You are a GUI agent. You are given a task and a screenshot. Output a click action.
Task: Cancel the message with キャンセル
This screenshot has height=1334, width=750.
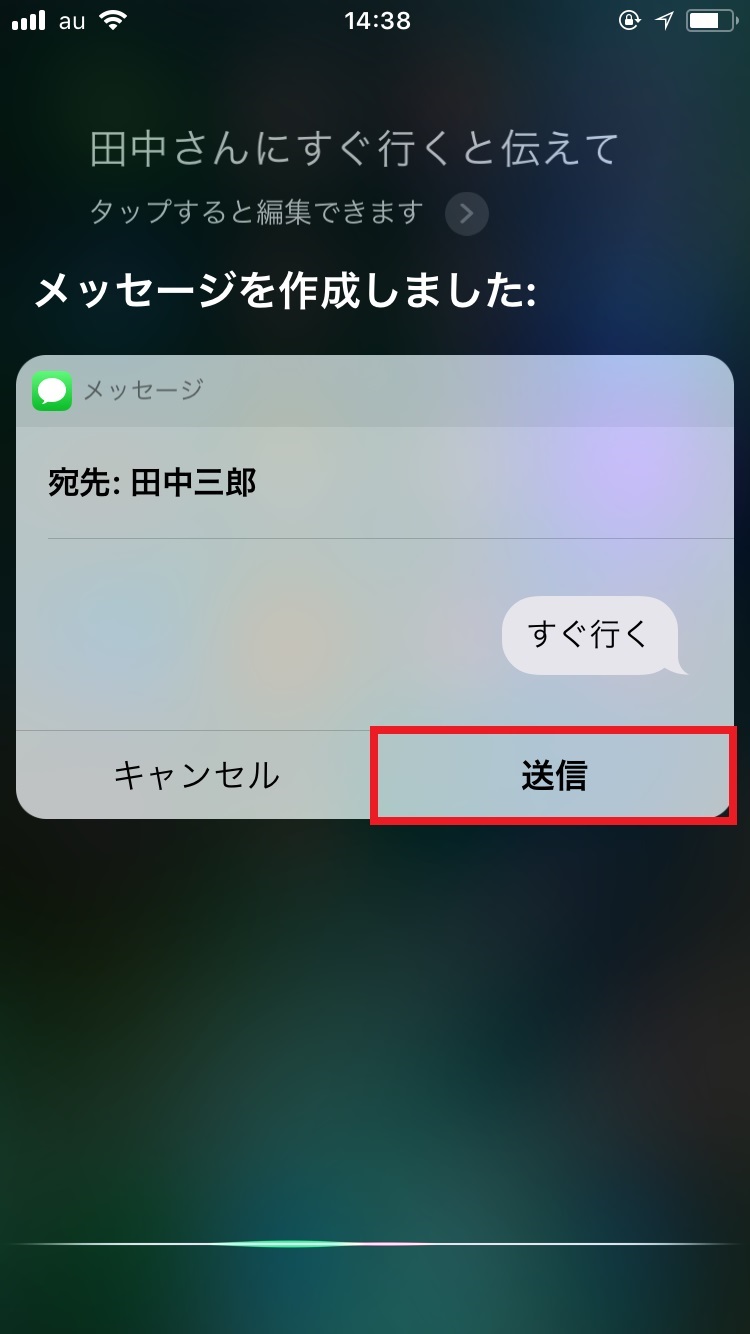[196, 776]
